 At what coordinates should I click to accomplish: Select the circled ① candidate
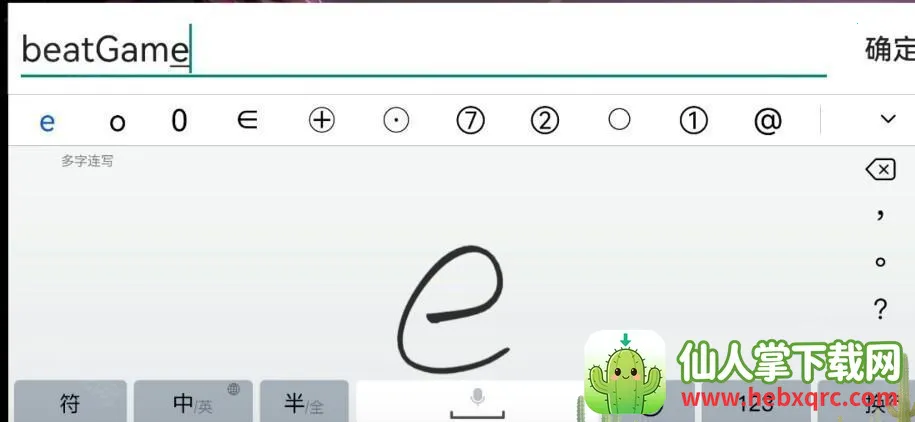[x=693, y=121]
